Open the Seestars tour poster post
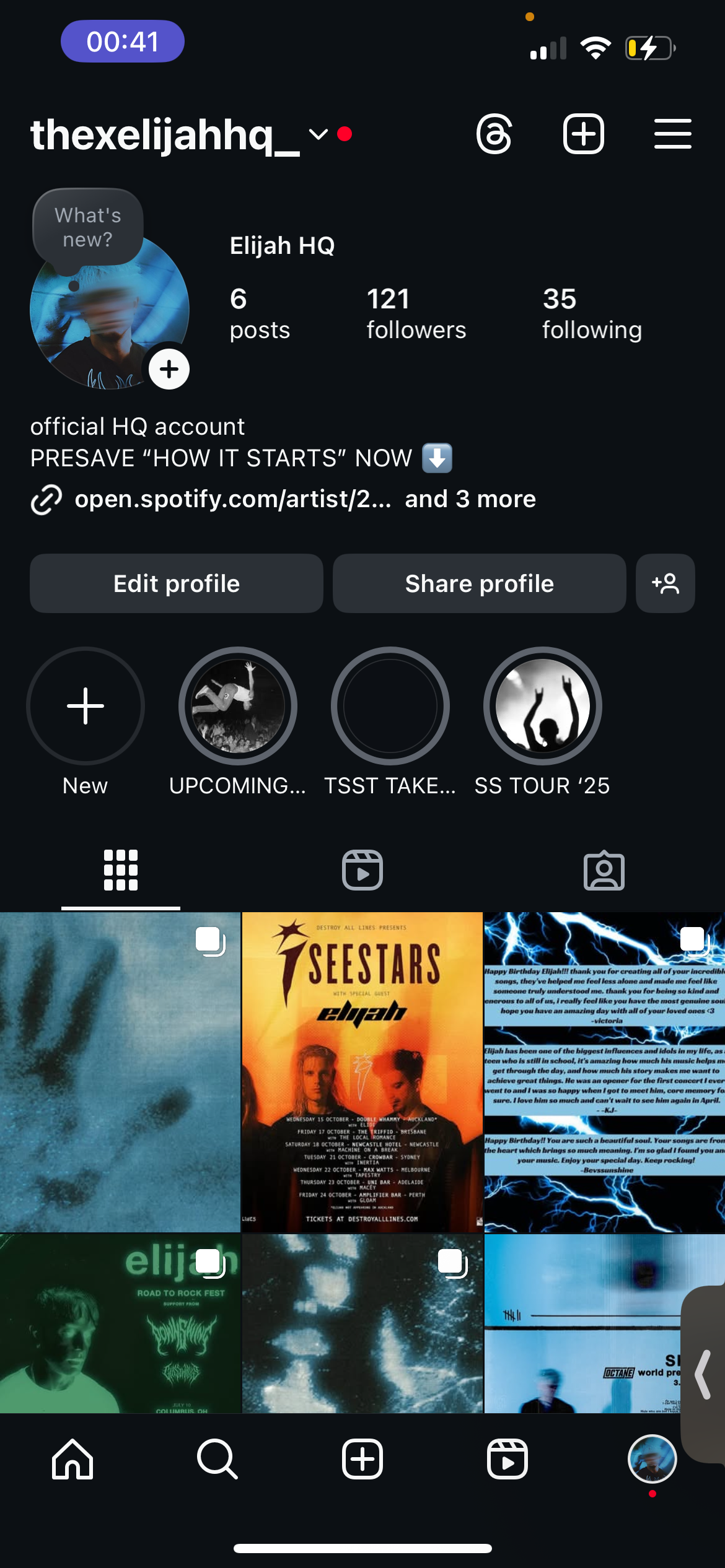This screenshot has width=725, height=1568. (362, 1071)
